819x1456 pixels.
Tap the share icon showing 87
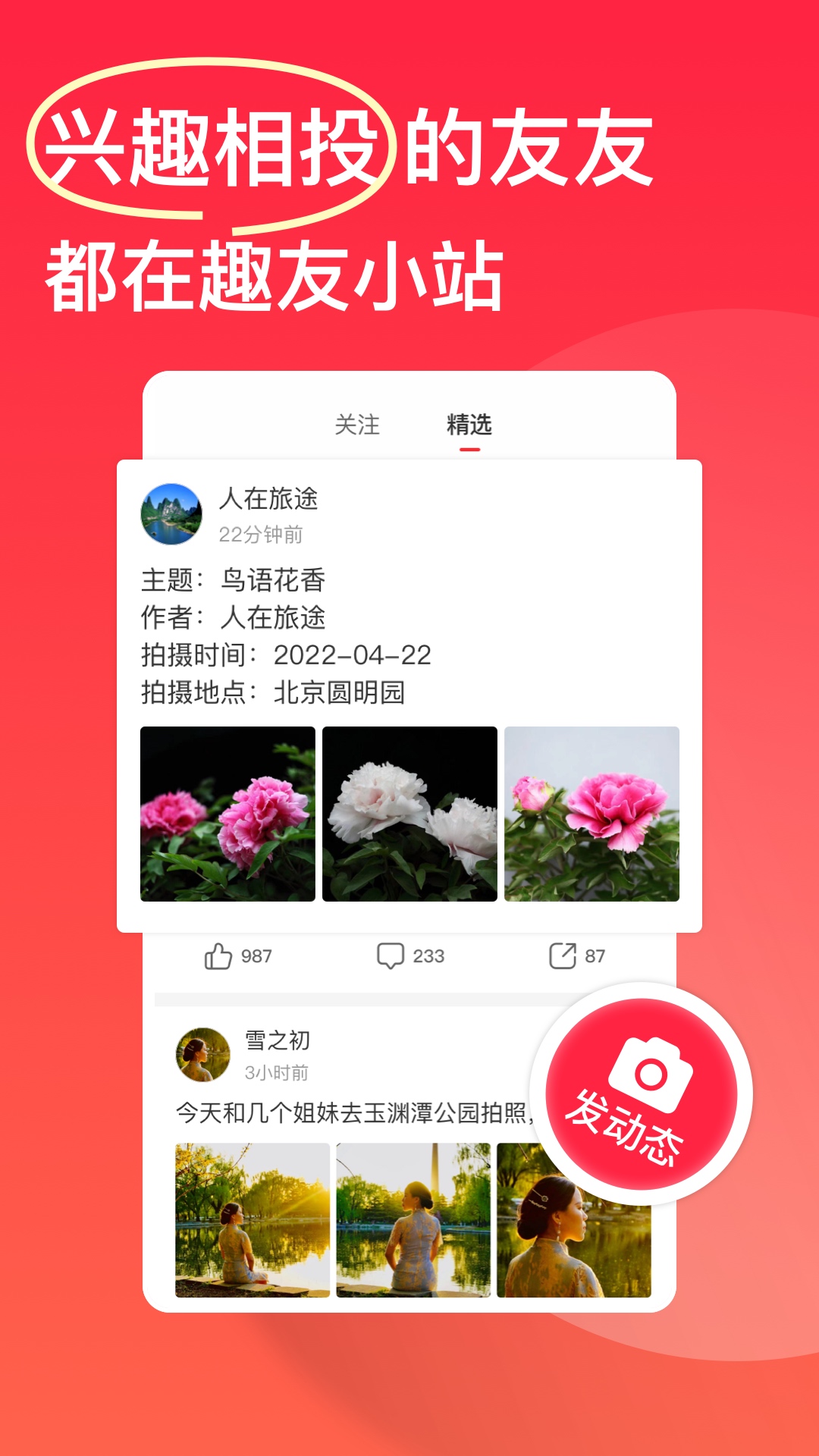[x=561, y=955]
